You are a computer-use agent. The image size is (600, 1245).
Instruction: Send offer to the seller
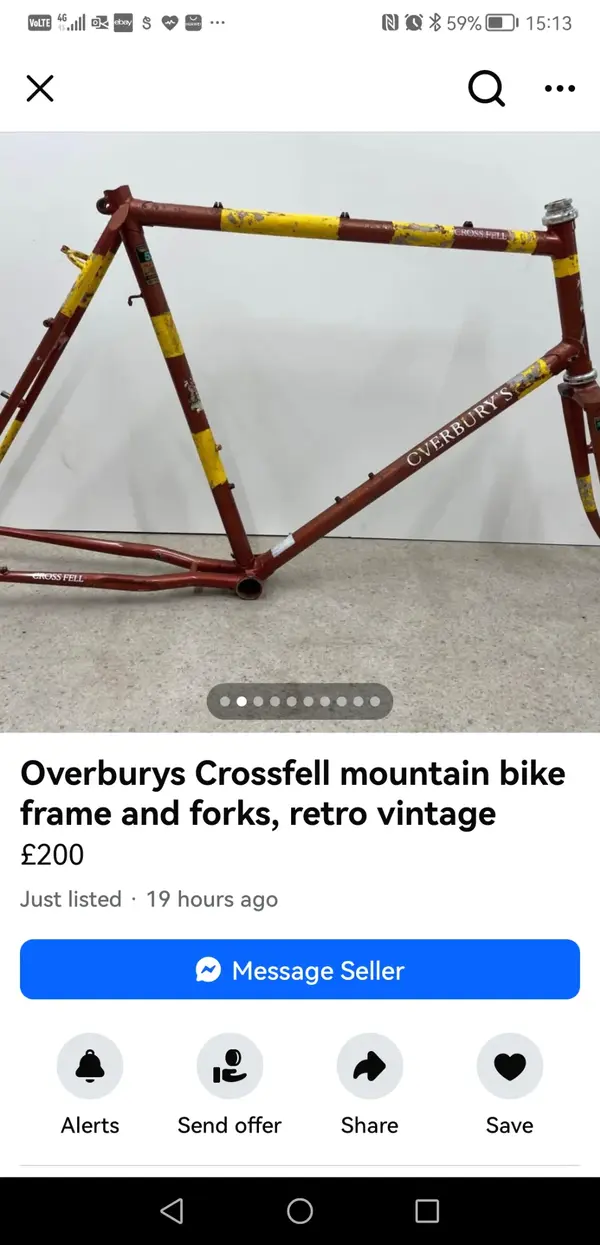click(x=230, y=1067)
